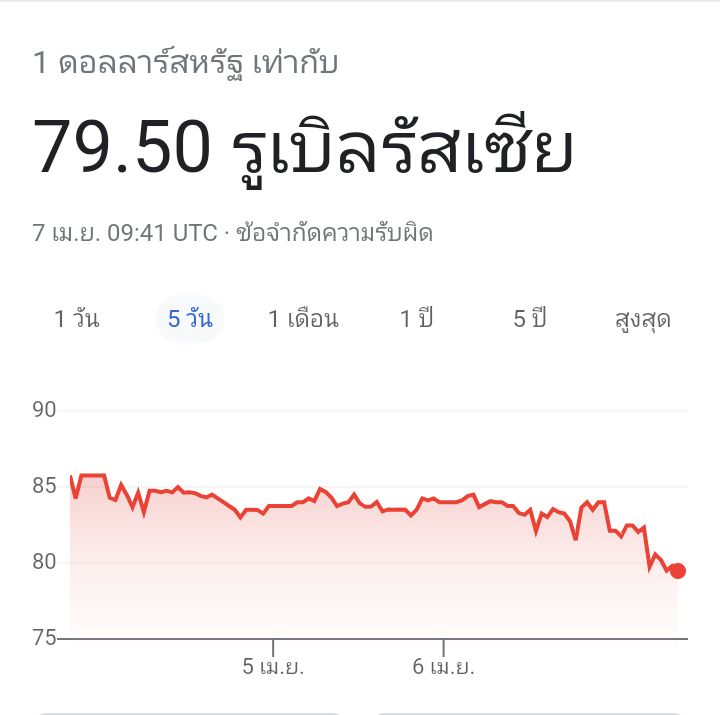View the 5 ปี chart range
The height and width of the screenshot is (715, 720).
pos(531,320)
